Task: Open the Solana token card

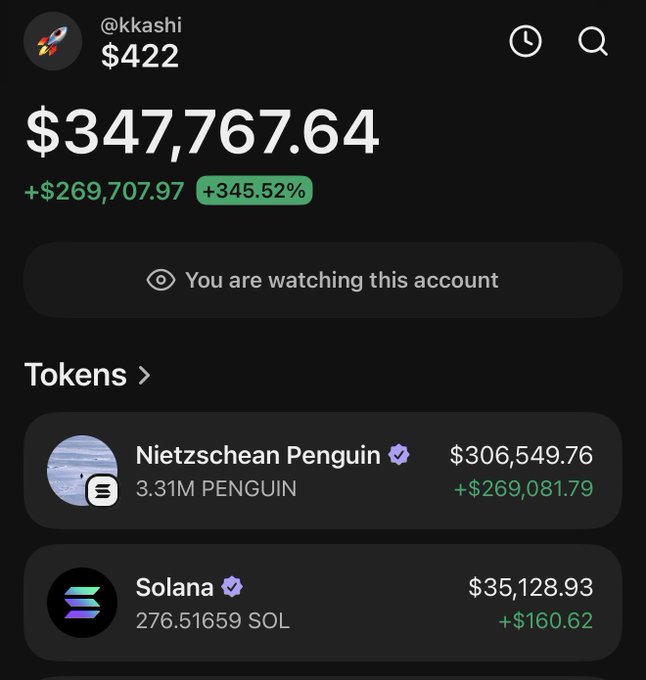Action: tap(322, 603)
